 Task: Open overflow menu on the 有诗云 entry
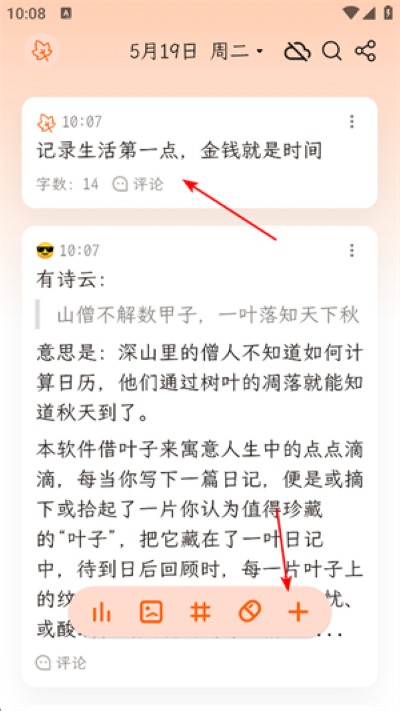coord(351,250)
